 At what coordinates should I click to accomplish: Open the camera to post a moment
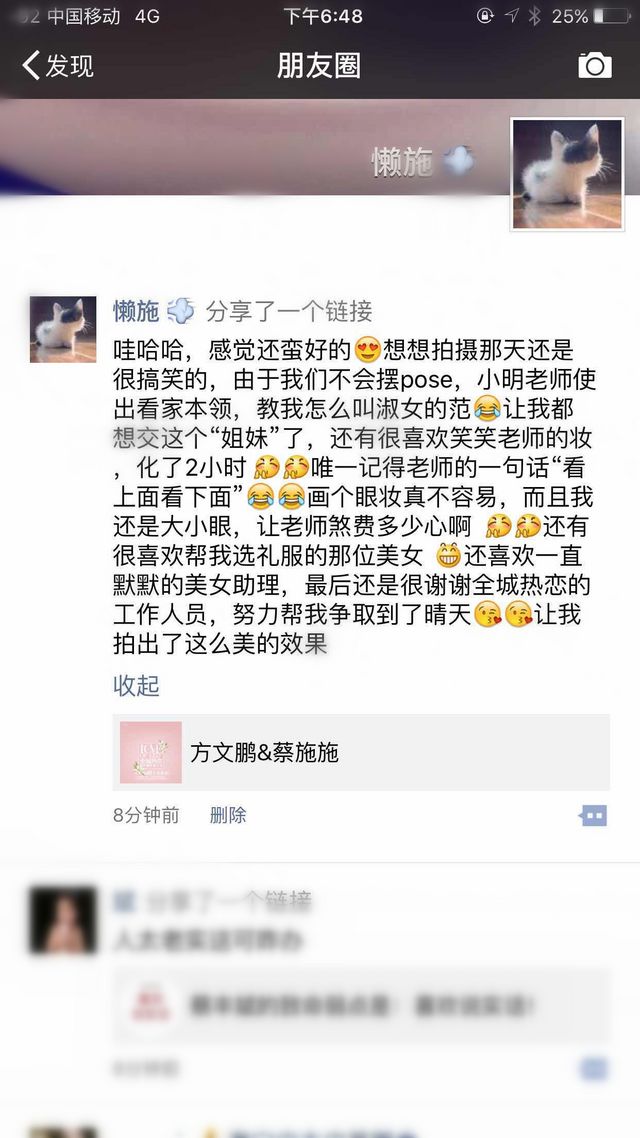coord(594,65)
